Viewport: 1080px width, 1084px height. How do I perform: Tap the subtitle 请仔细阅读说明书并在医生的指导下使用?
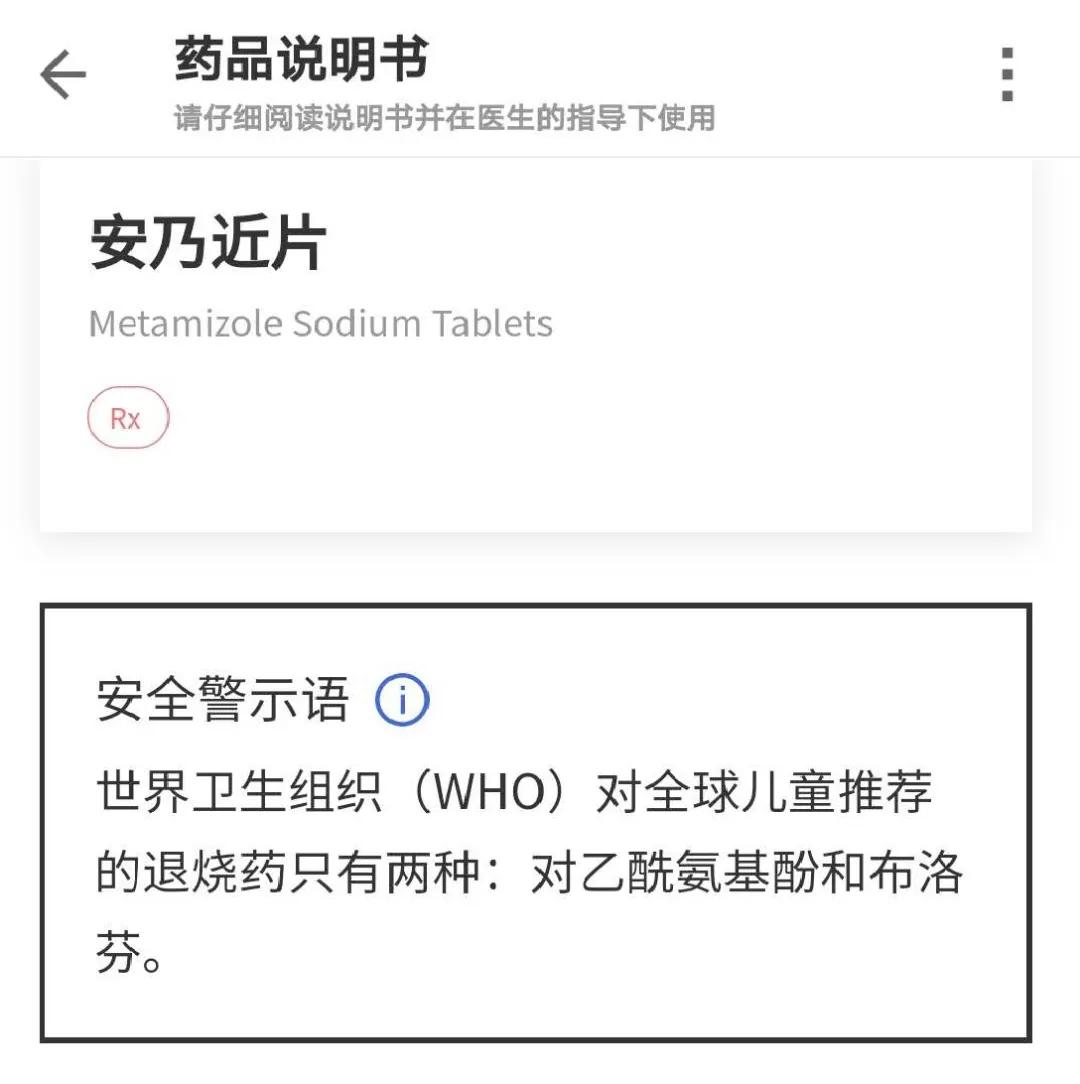tap(440, 118)
